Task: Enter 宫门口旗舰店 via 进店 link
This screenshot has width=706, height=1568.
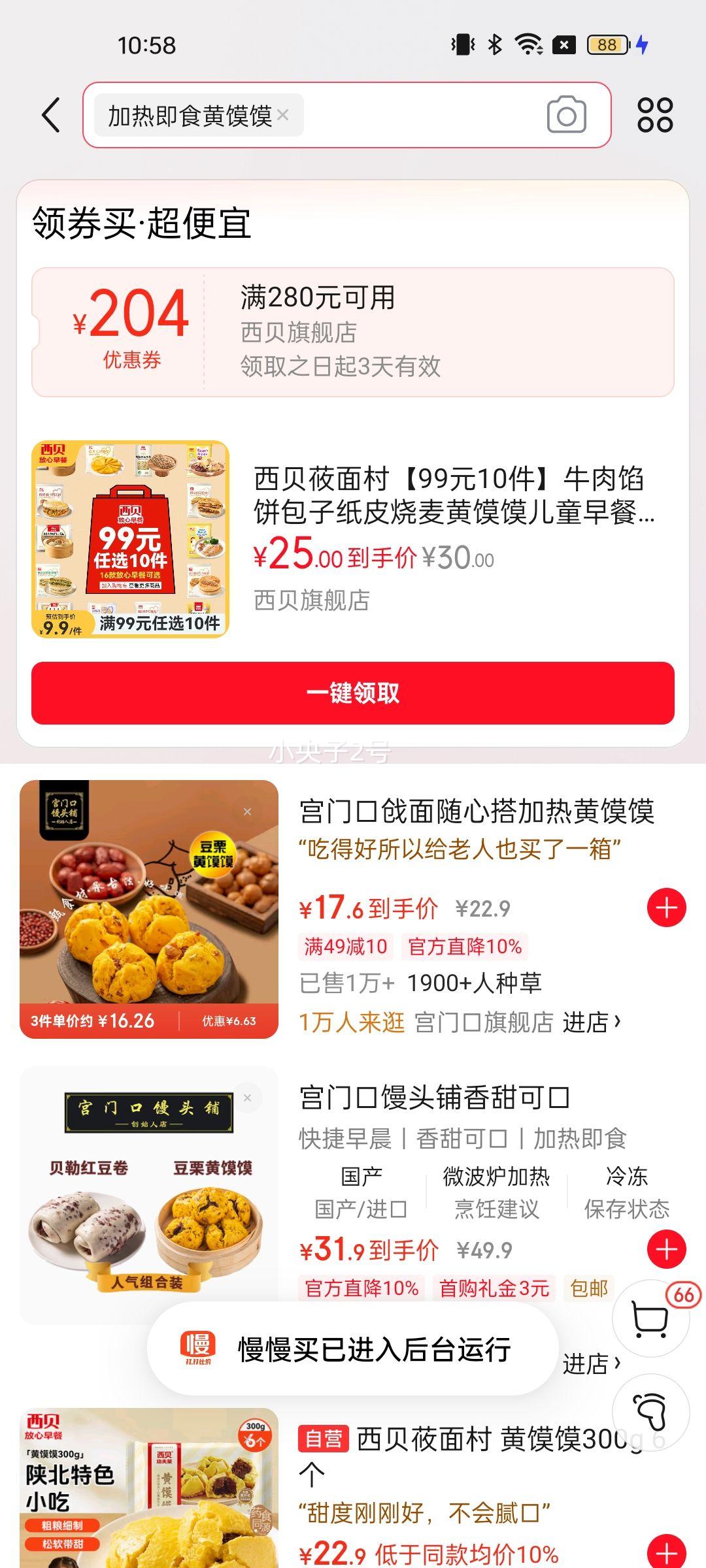Action: [x=592, y=1022]
